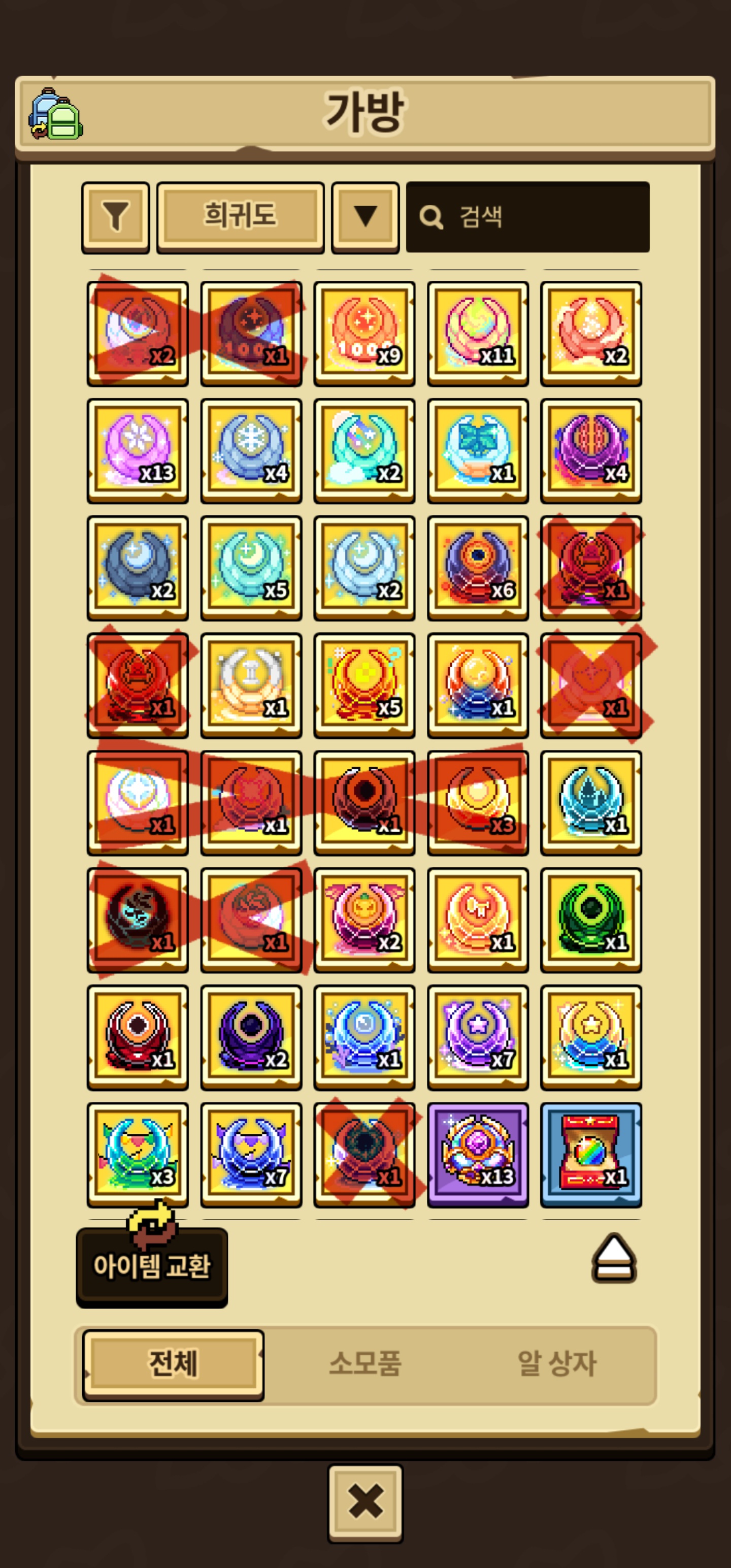Open the funnel filter button

116,217
